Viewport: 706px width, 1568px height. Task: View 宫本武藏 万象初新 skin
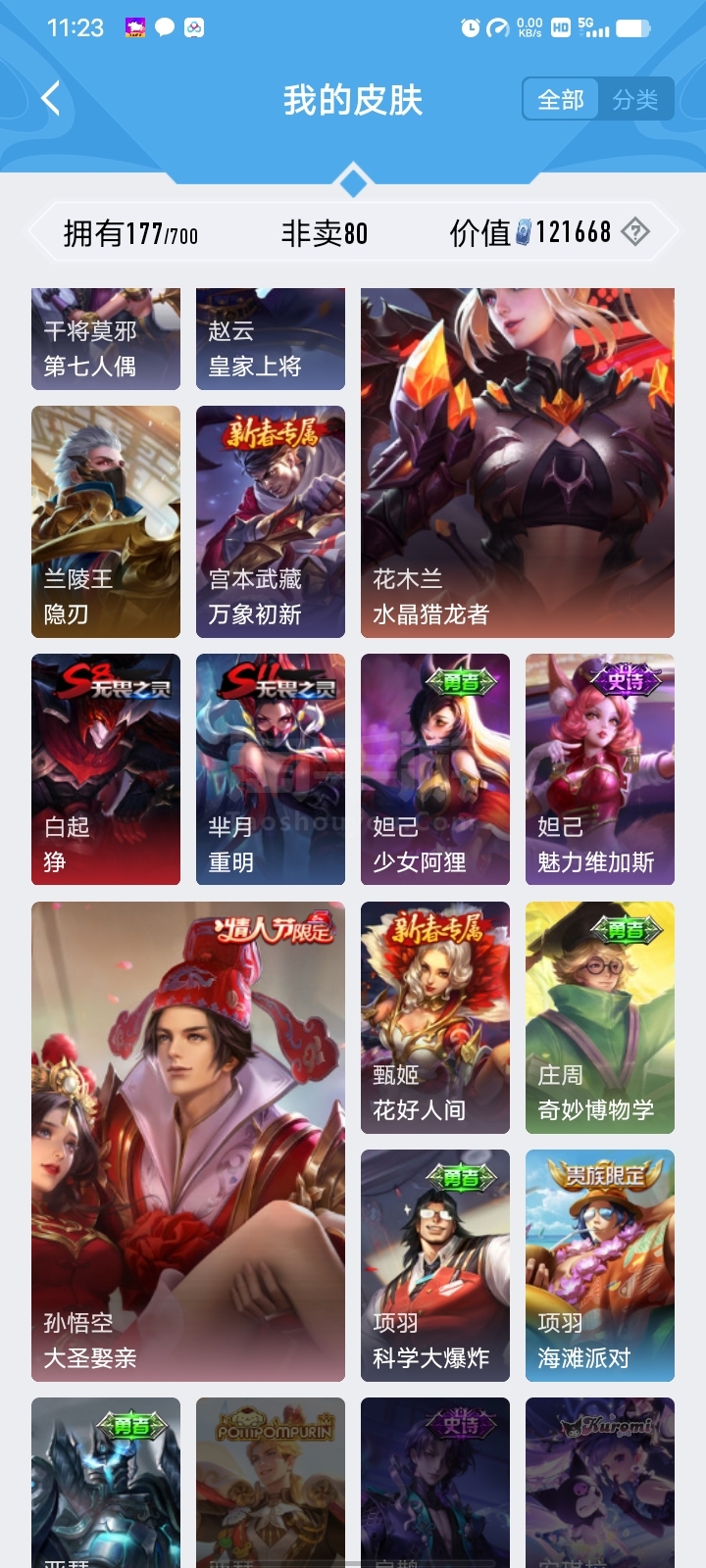click(271, 522)
